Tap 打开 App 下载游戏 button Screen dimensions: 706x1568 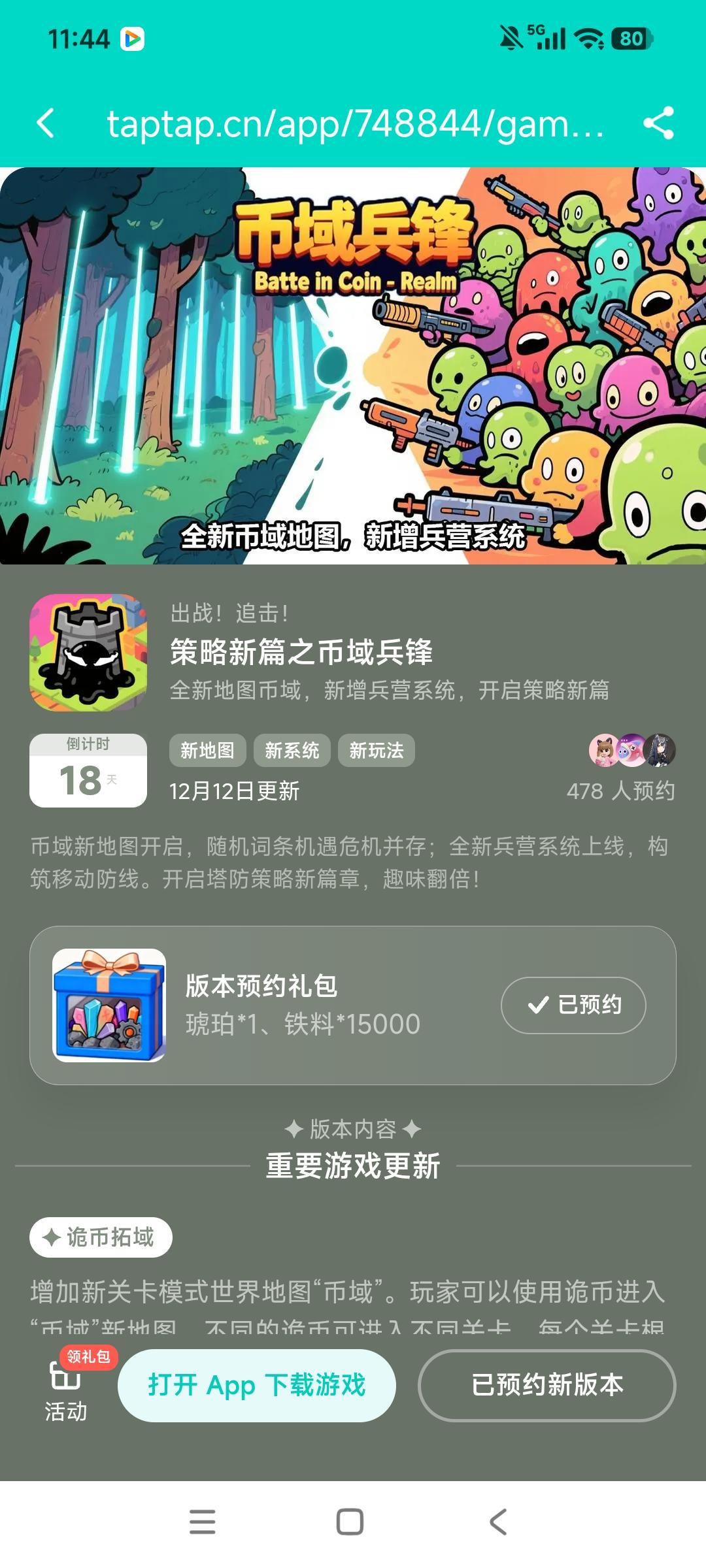click(256, 1386)
